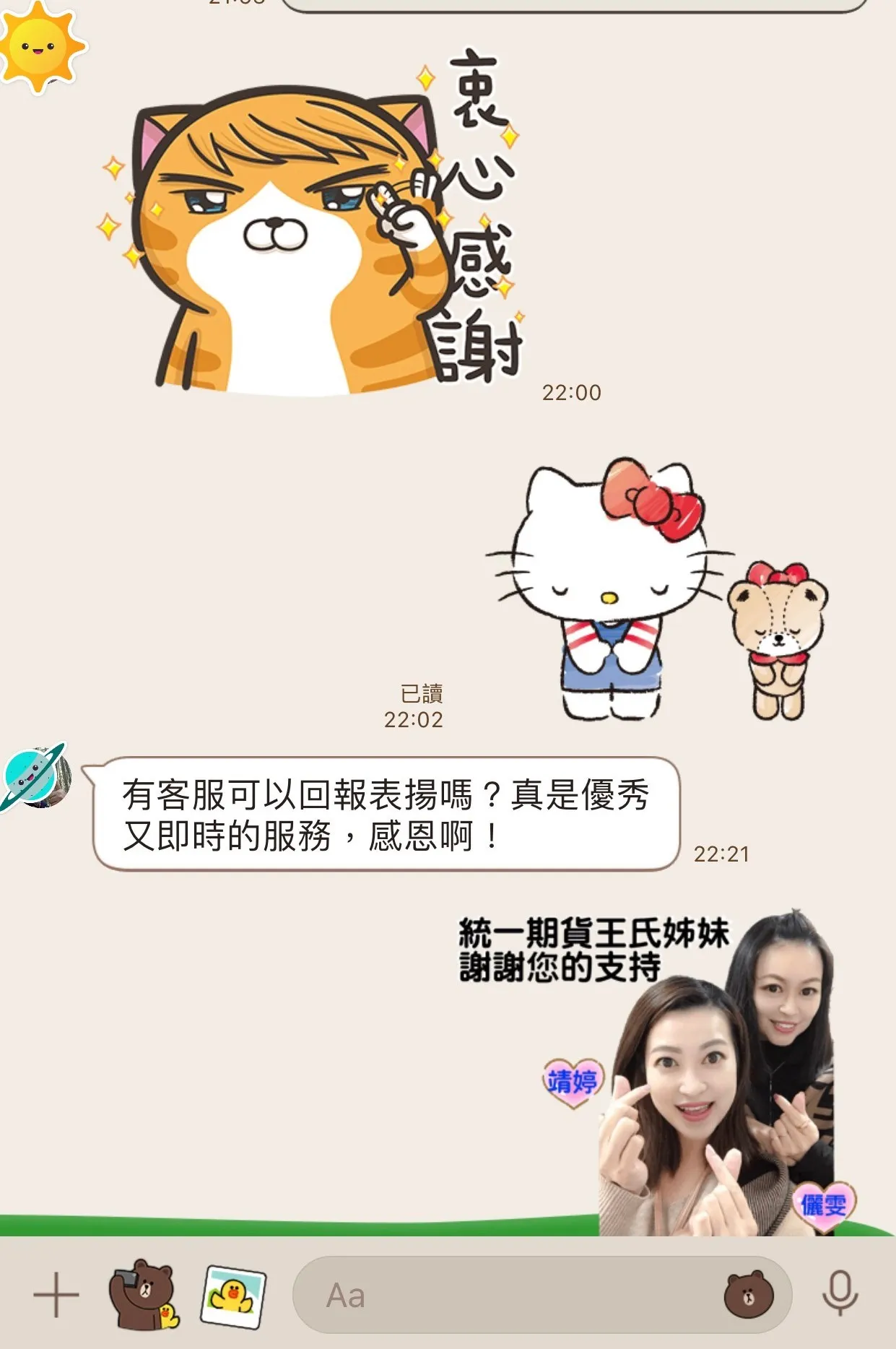Tap the Hello Kitty bowing sticker
This screenshot has width=896, height=1349.
[x=650, y=592]
